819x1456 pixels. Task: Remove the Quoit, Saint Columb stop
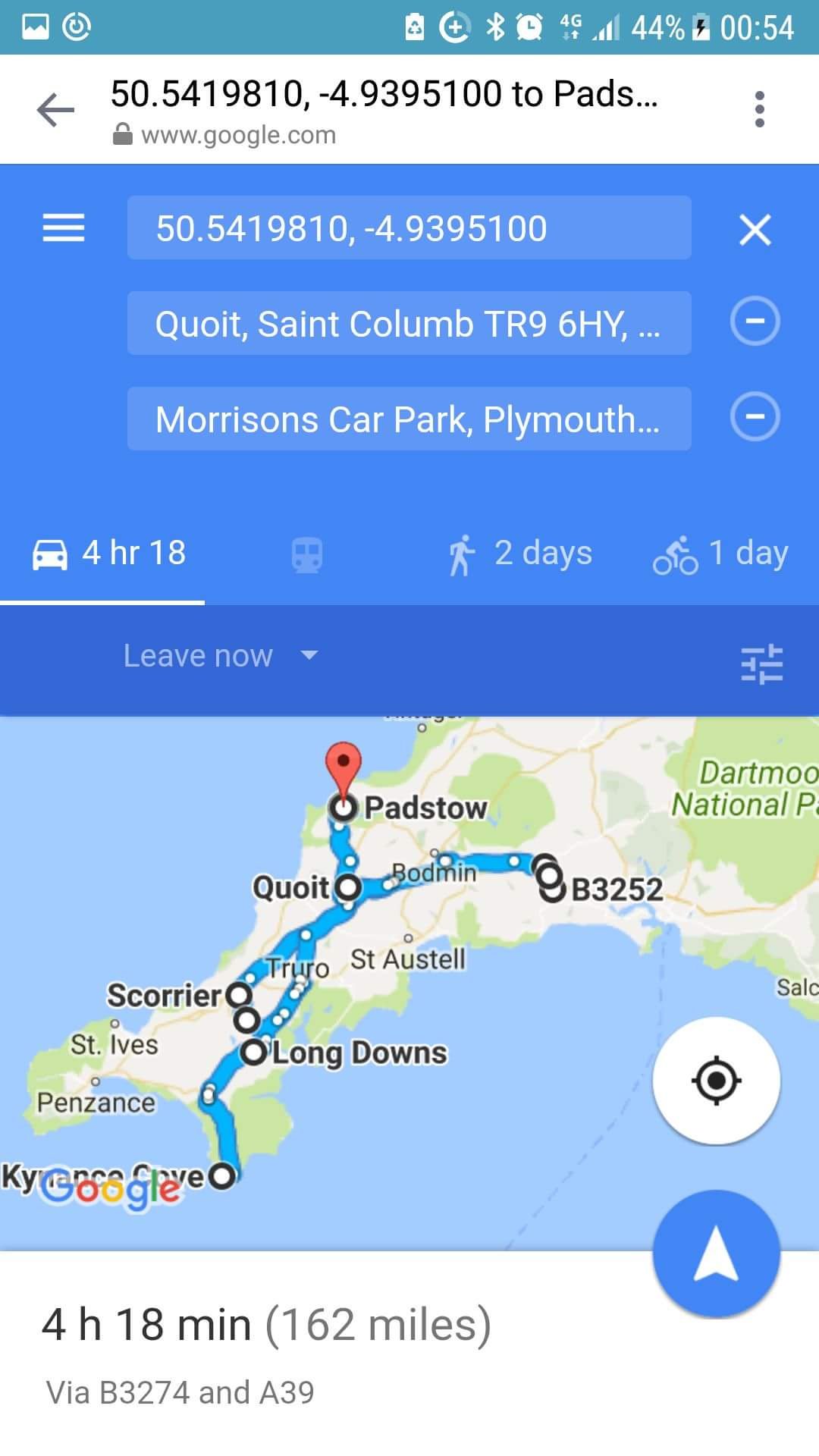[x=755, y=322]
